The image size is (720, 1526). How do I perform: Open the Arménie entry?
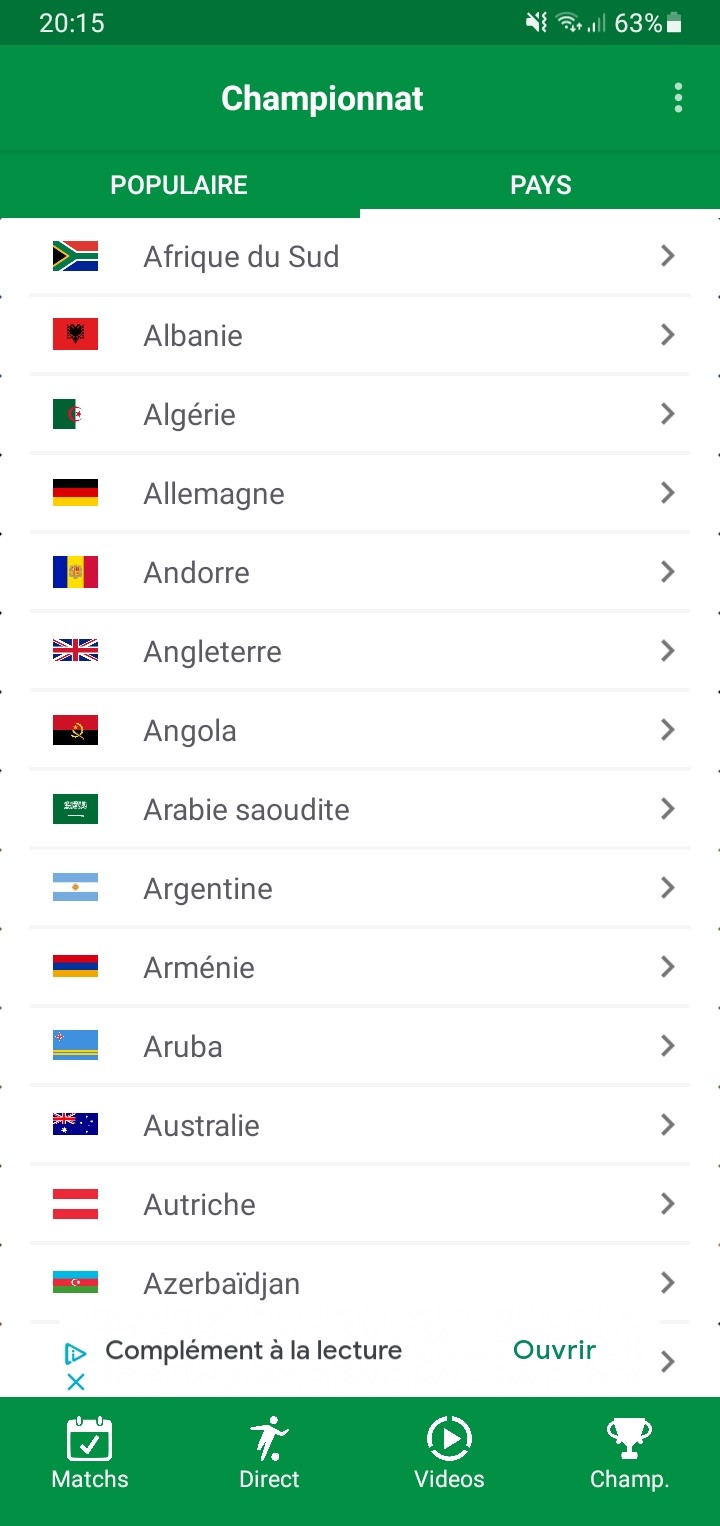[x=360, y=967]
